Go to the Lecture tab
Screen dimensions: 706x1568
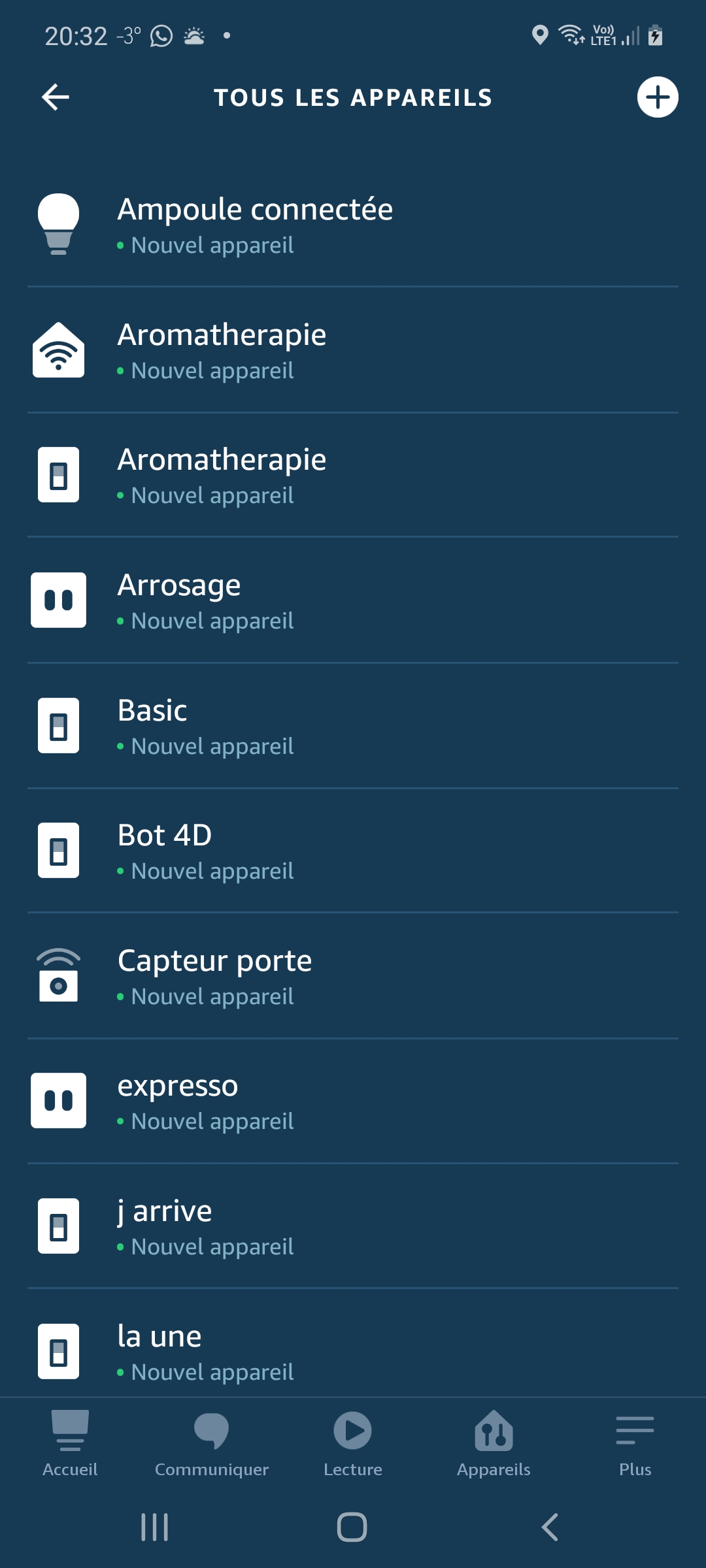[x=353, y=1444]
